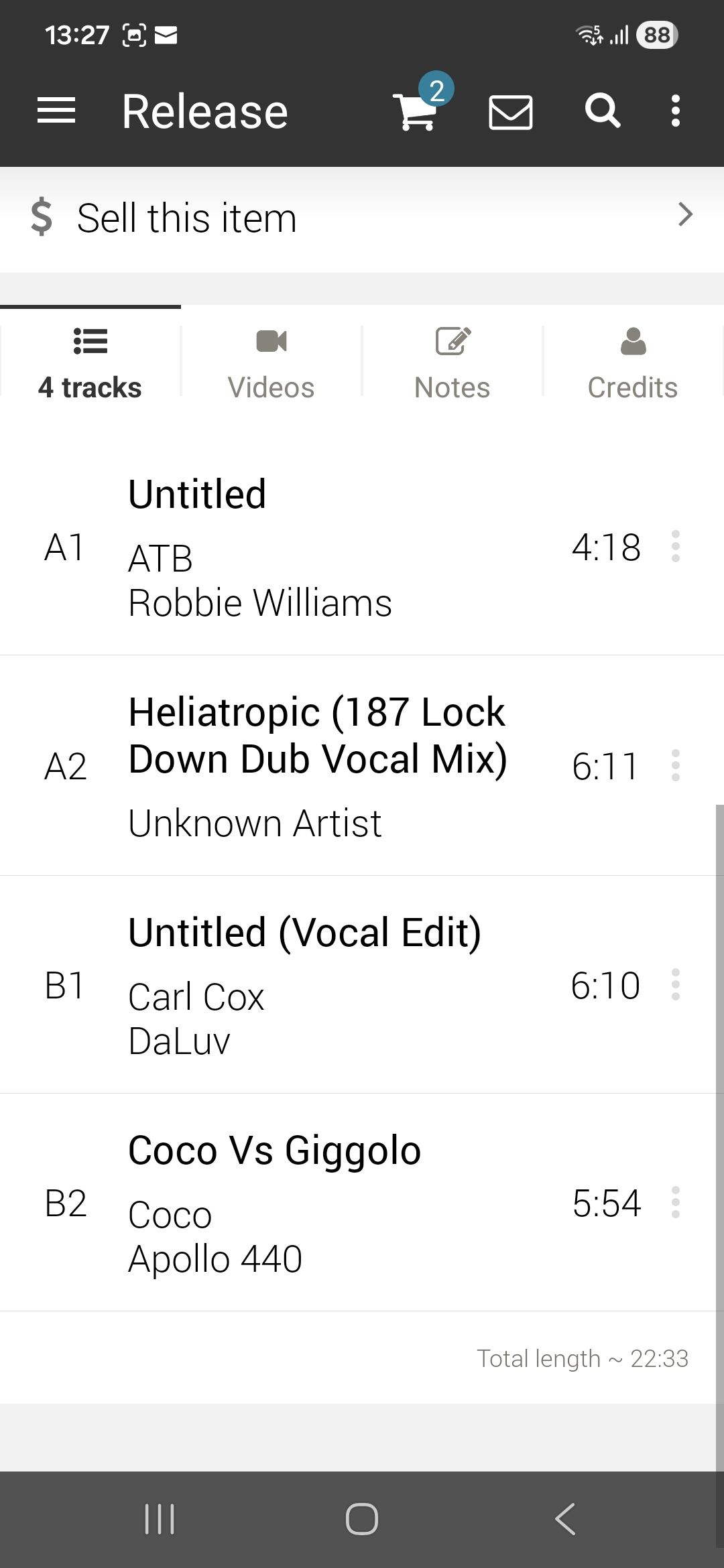Switch to the Videos tab

click(271, 363)
